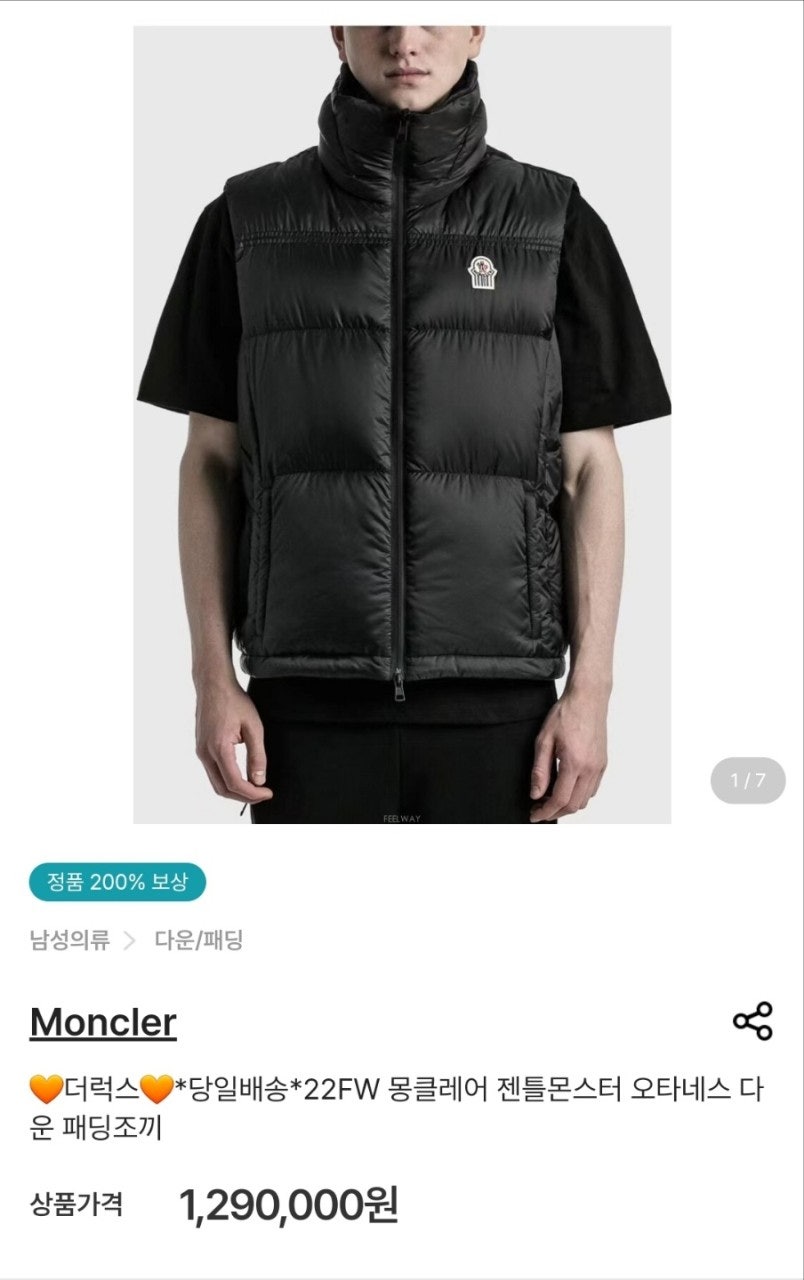Open the 남성의류 category breadcrumb
804x1280 pixels.
pyautogui.click(x=69, y=940)
